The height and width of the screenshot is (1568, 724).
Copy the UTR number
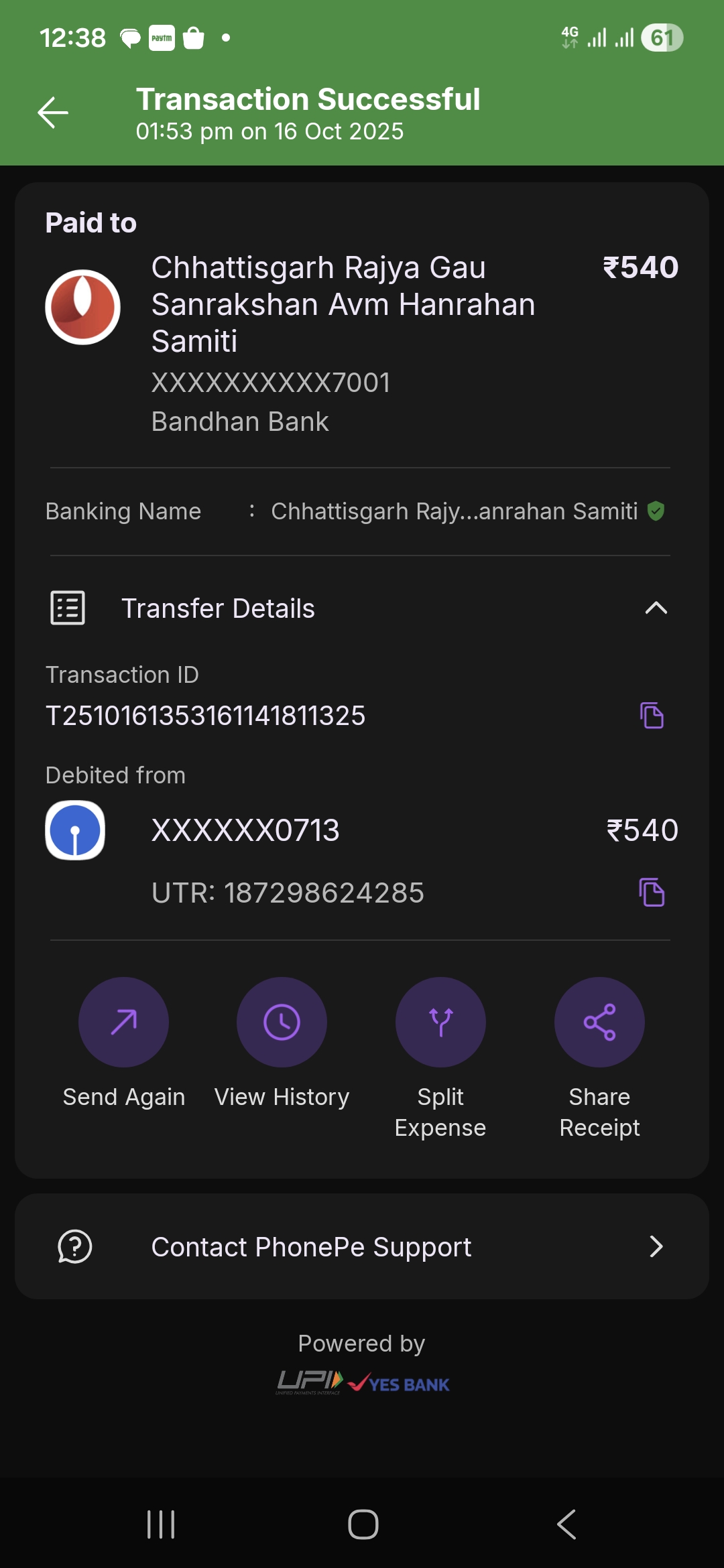click(652, 893)
